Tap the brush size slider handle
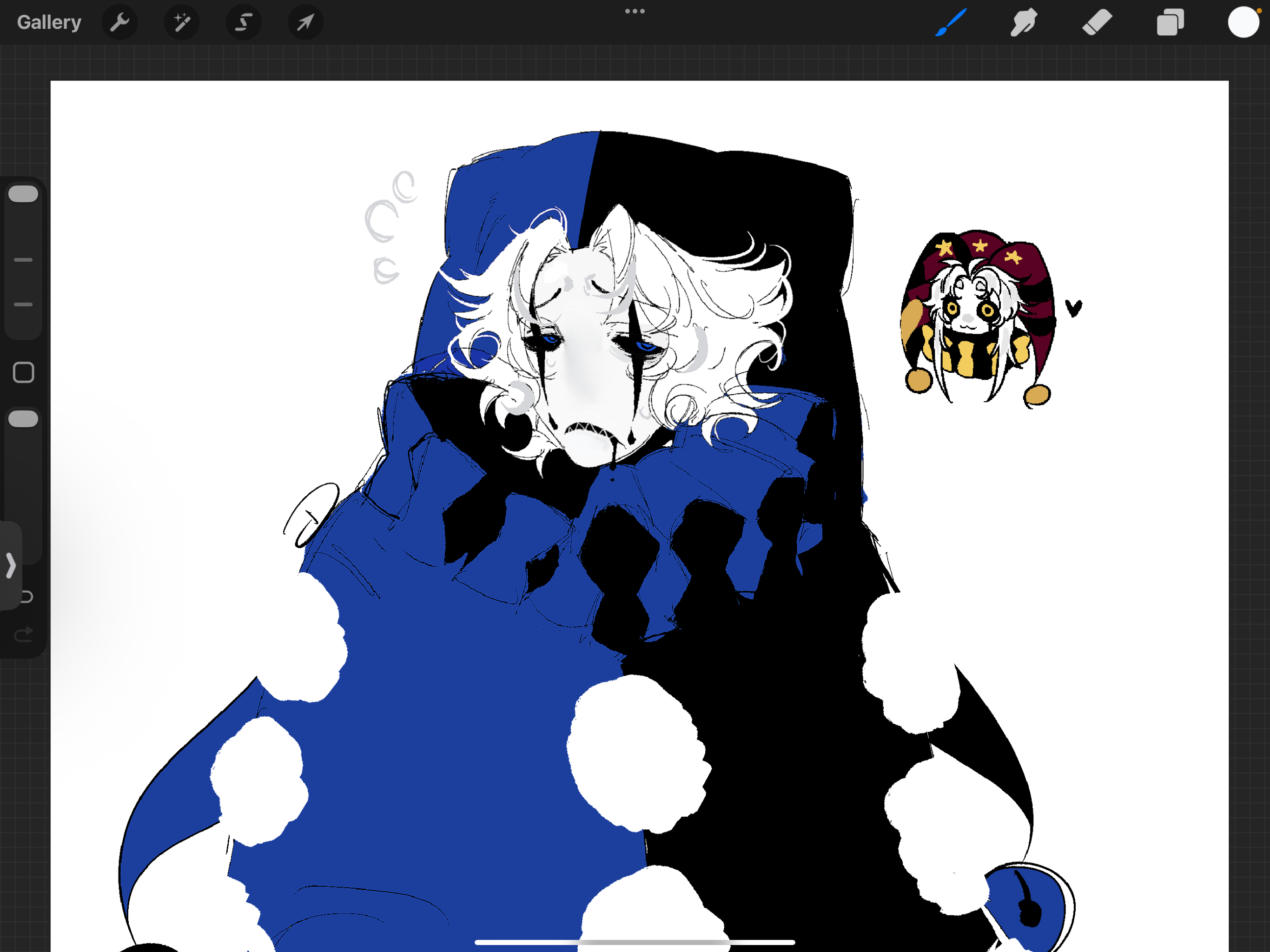 tap(24, 194)
